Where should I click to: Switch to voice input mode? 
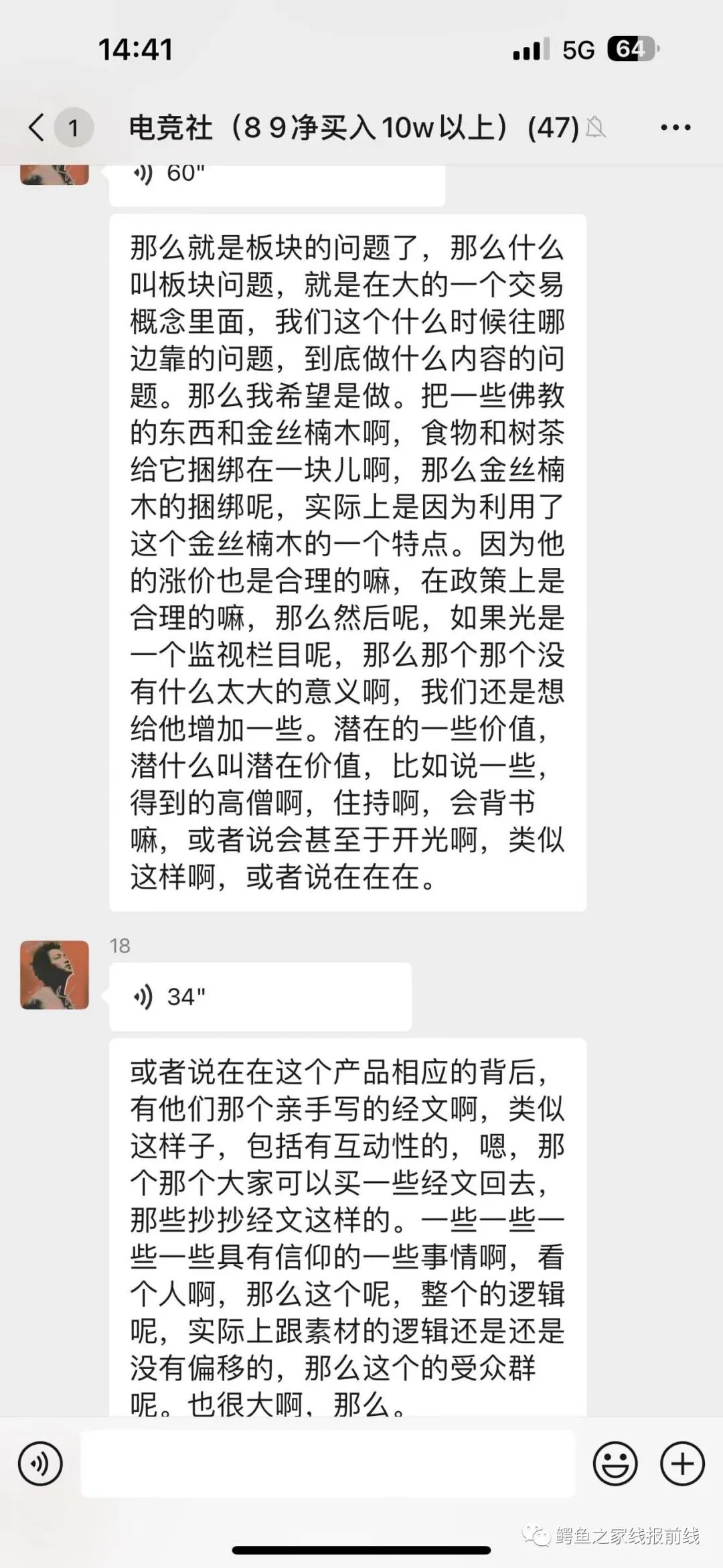coord(40,1464)
